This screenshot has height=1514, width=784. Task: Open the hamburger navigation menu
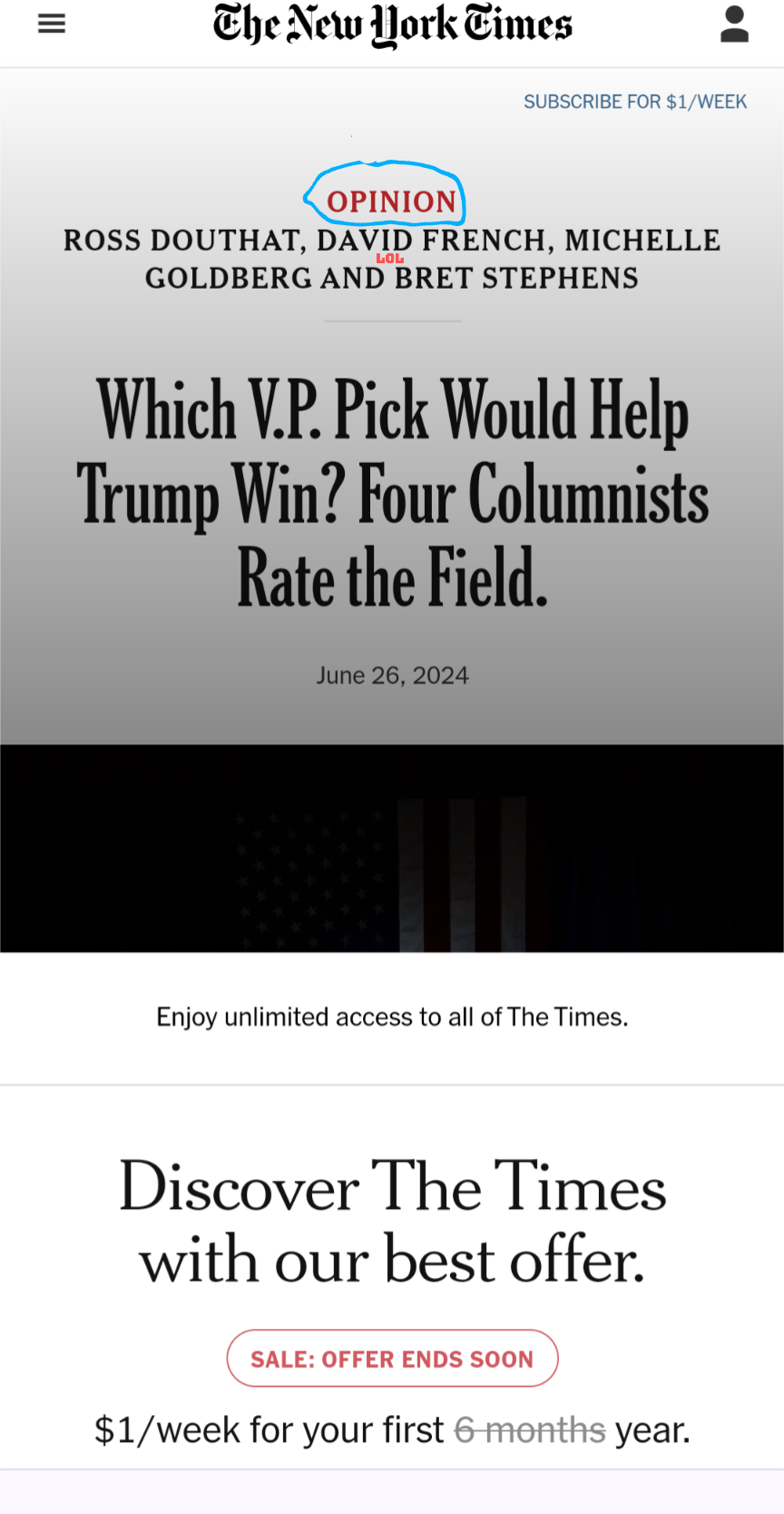pos(52,24)
